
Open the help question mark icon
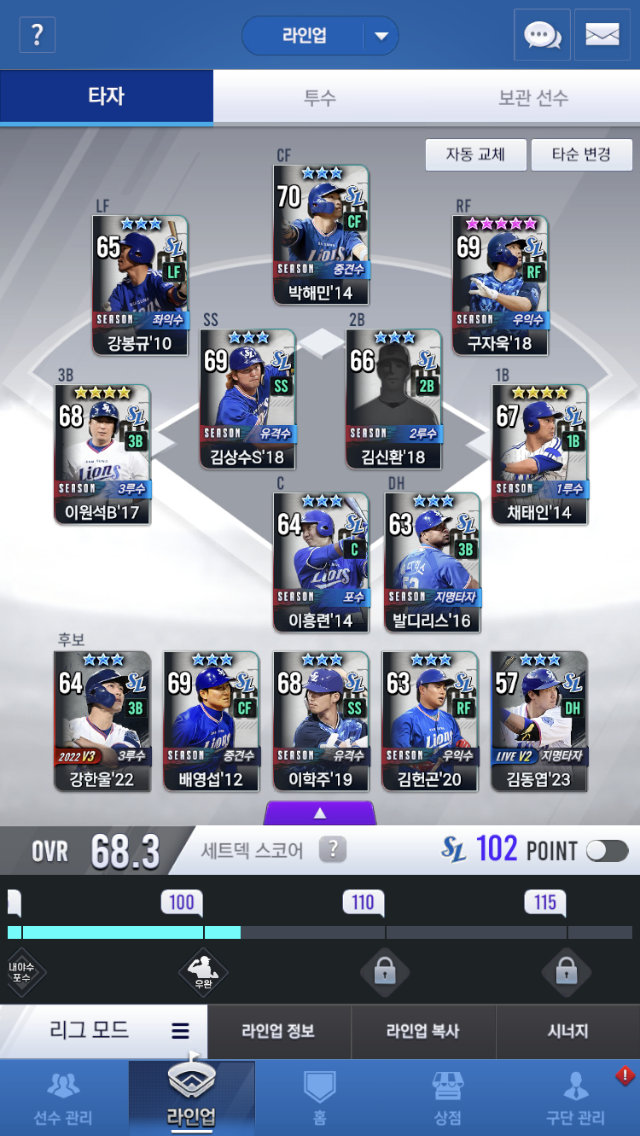pyautogui.click(x=37, y=35)
